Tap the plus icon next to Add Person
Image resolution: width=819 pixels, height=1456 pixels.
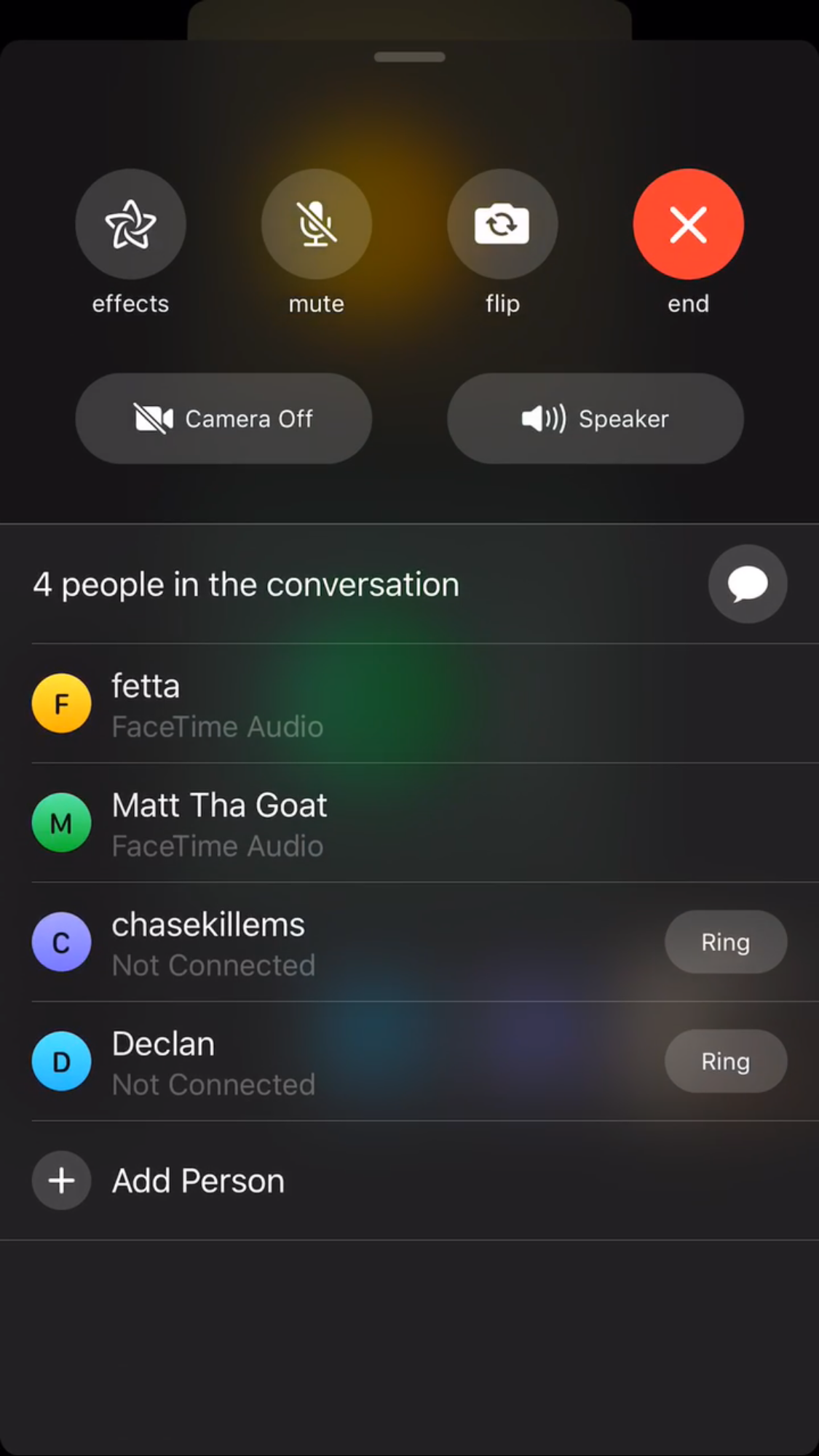(x=61, y=1180)
